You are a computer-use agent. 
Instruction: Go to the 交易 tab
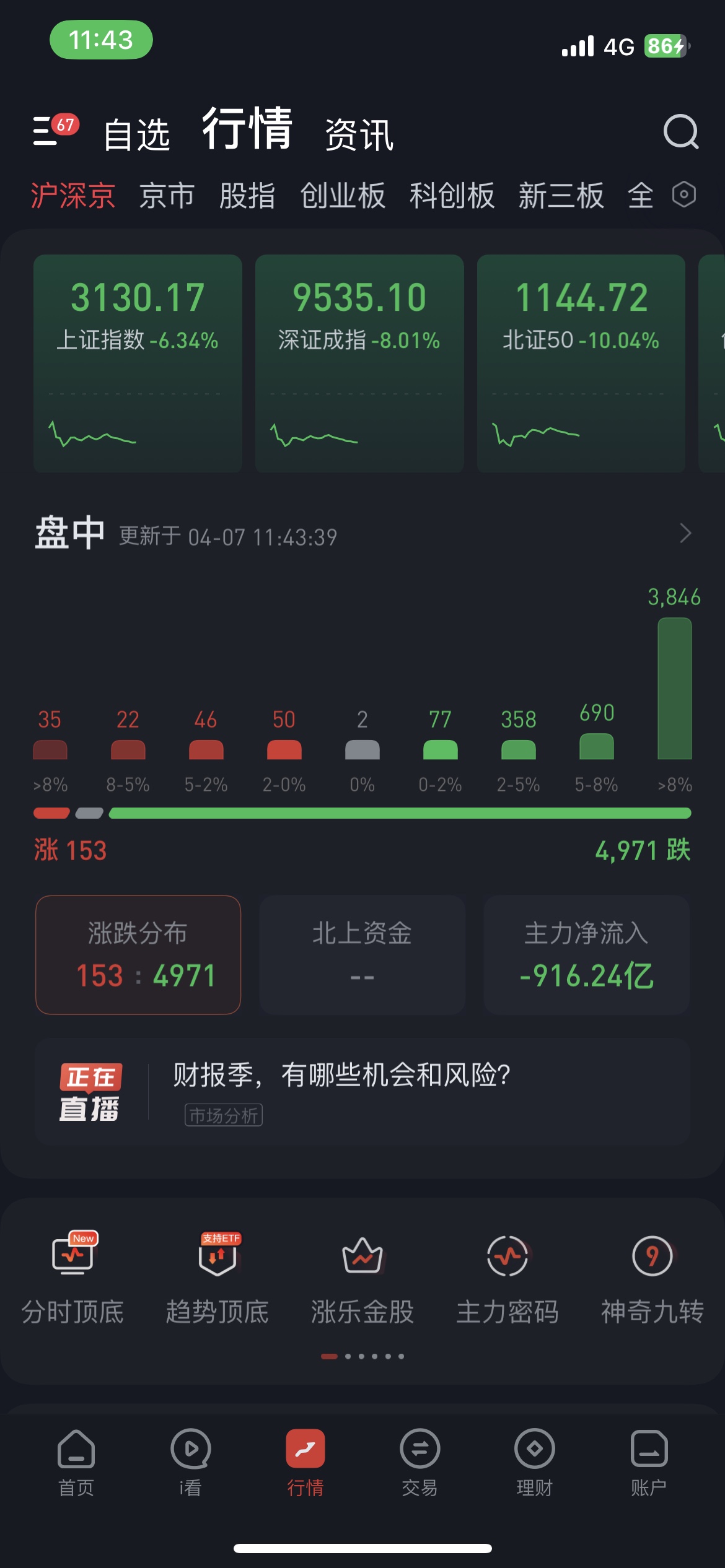pos(420,1463)
